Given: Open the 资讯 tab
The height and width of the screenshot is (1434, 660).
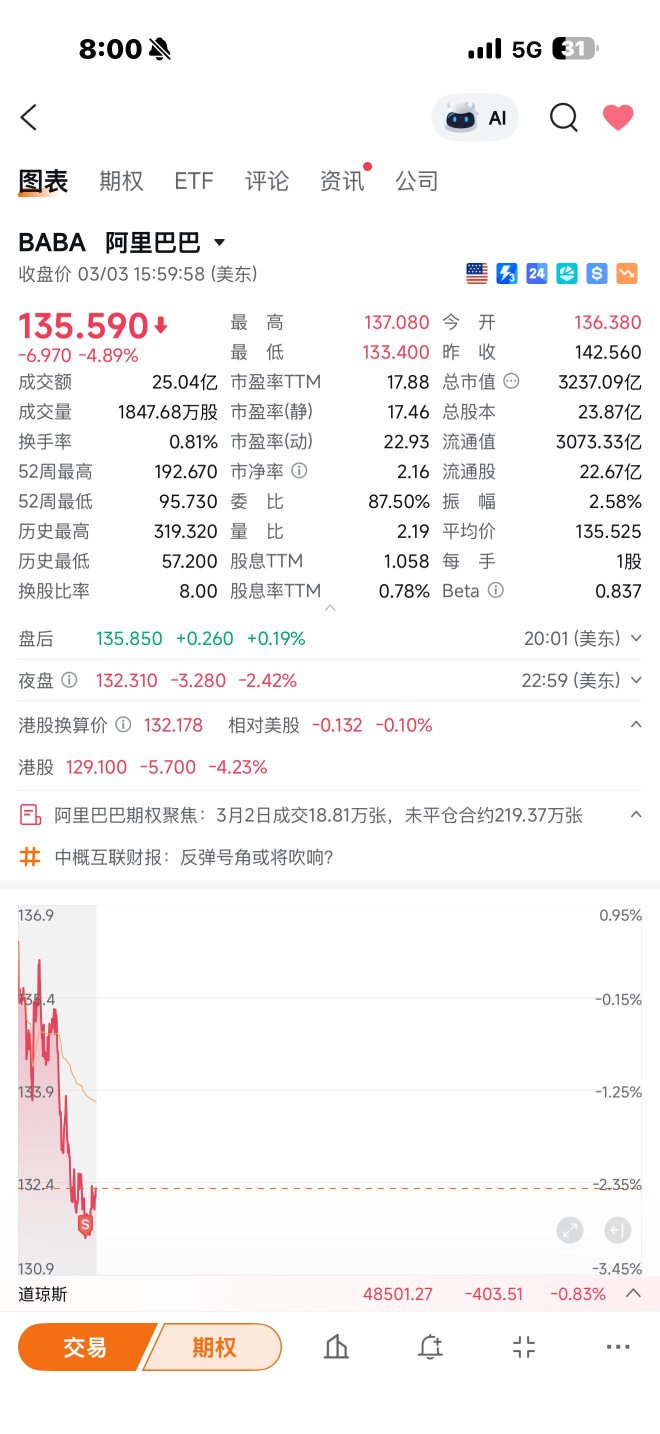Looking at the screenshot, I should pyautogui.click(x=342, y=181).
